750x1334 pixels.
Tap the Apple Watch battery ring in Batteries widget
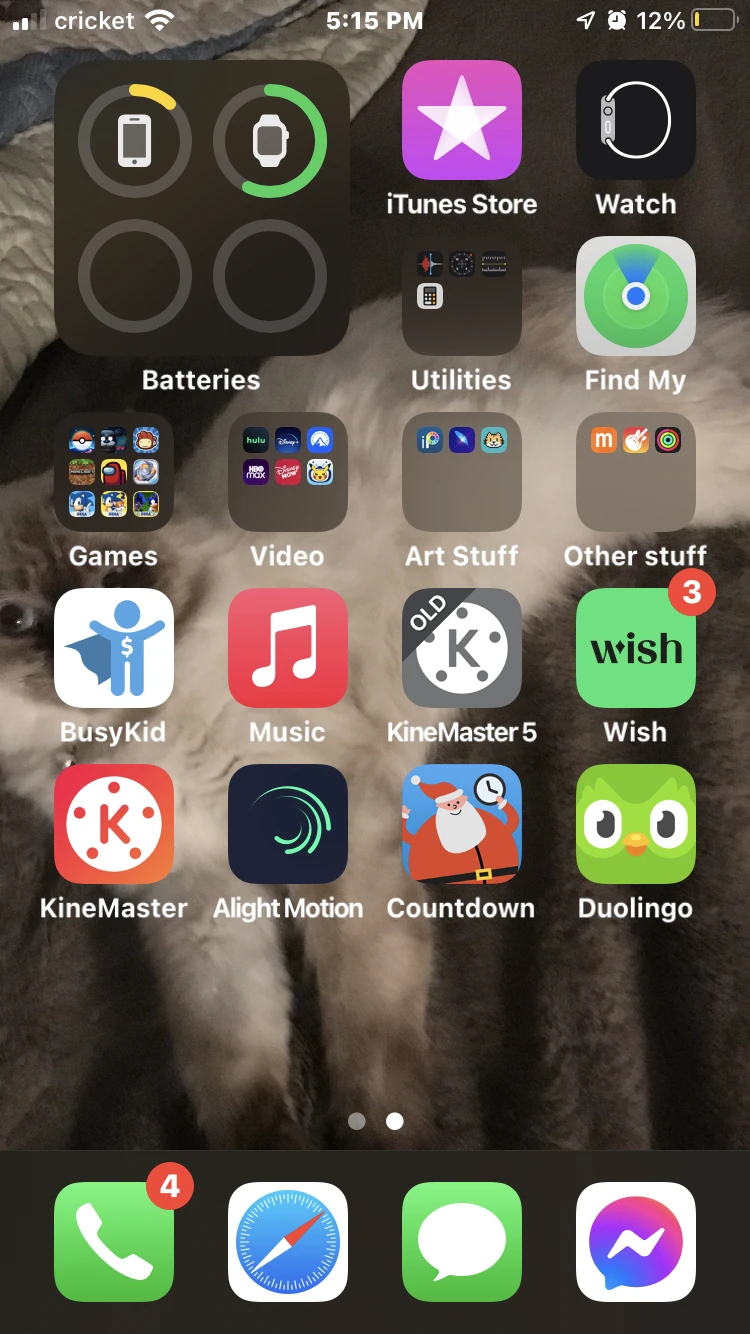point(268,141)
